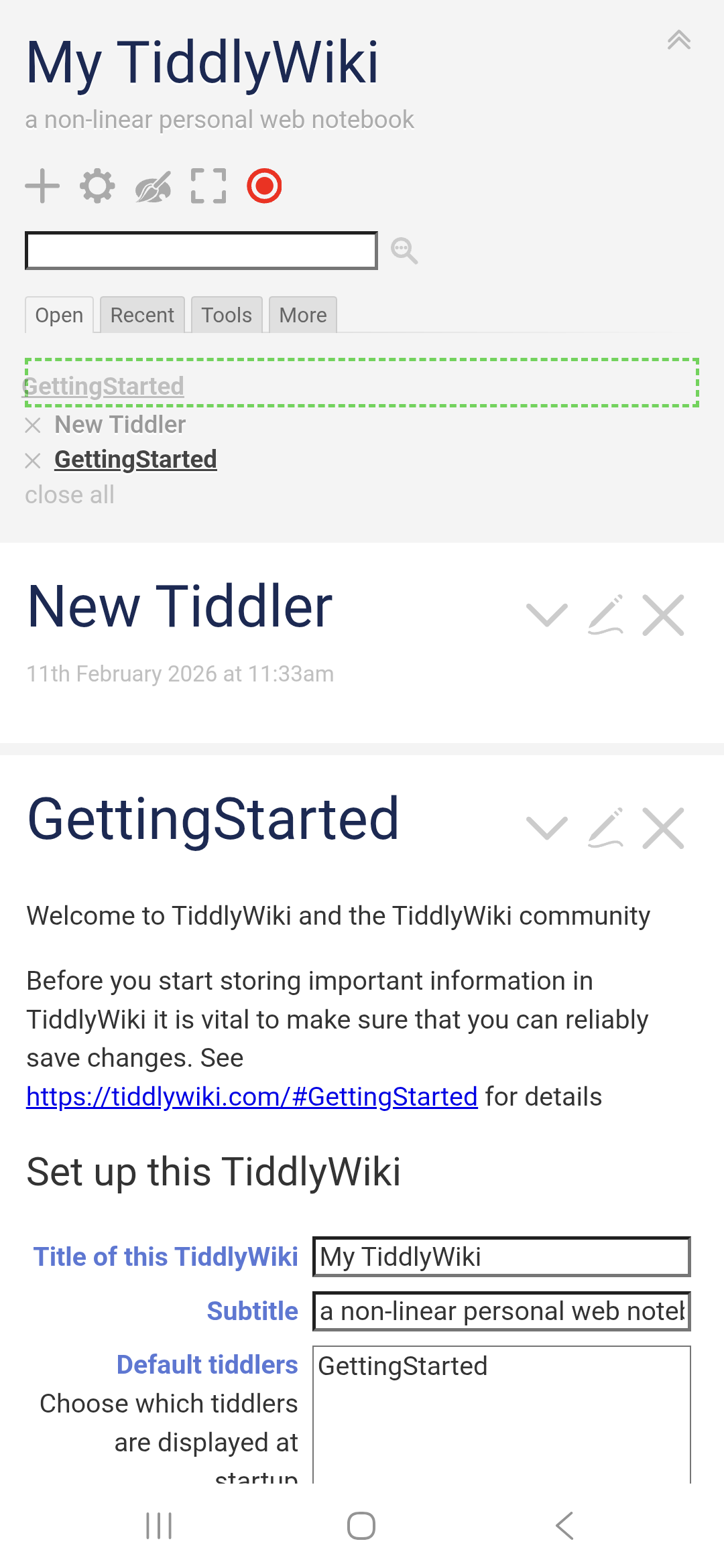This screenshot has height=1568, width=724.
Task: Close the GettingStarted tiddler
Action: point(663,828)
